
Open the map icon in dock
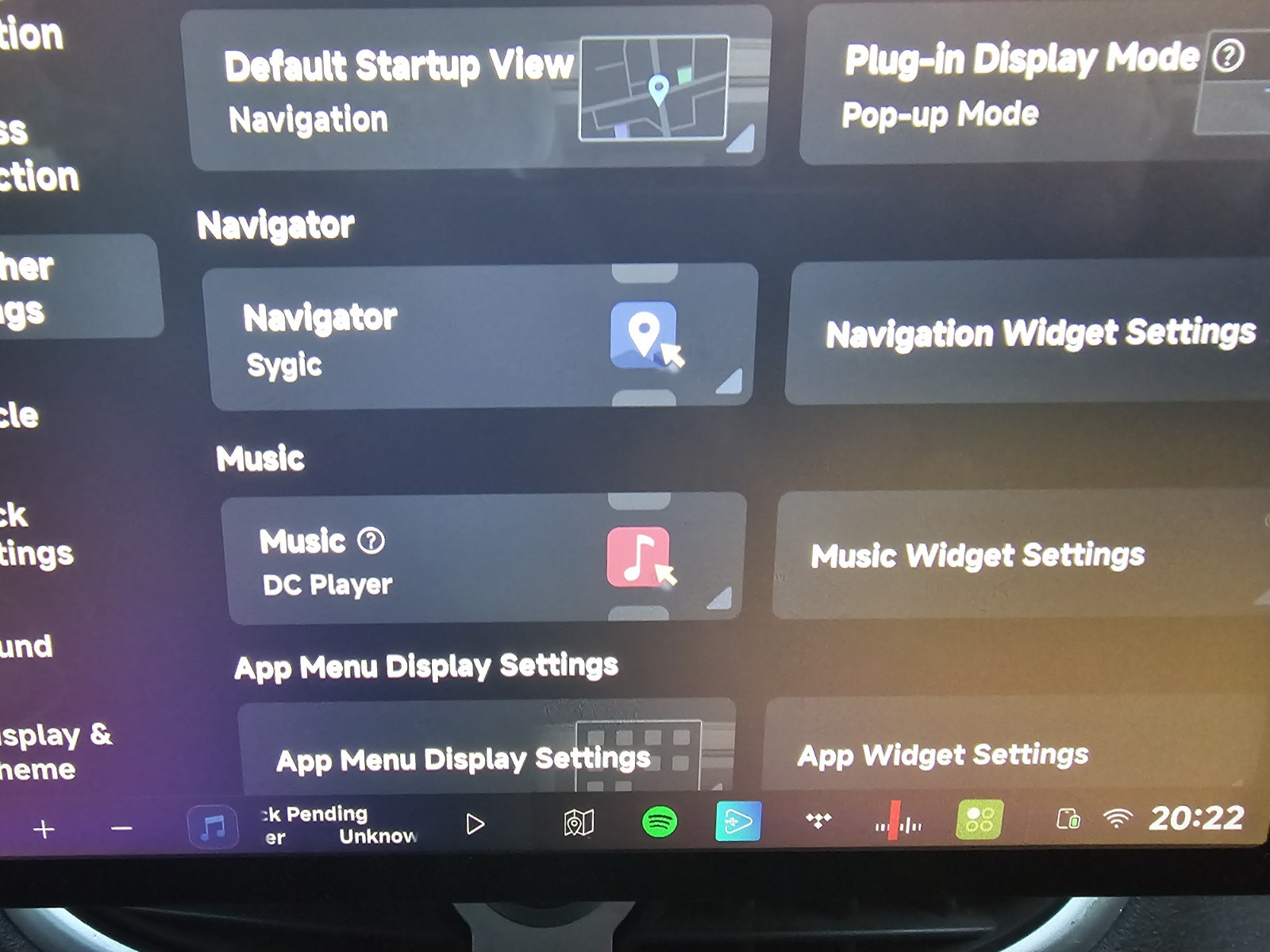pyautogui.click(x=579, y=823)
